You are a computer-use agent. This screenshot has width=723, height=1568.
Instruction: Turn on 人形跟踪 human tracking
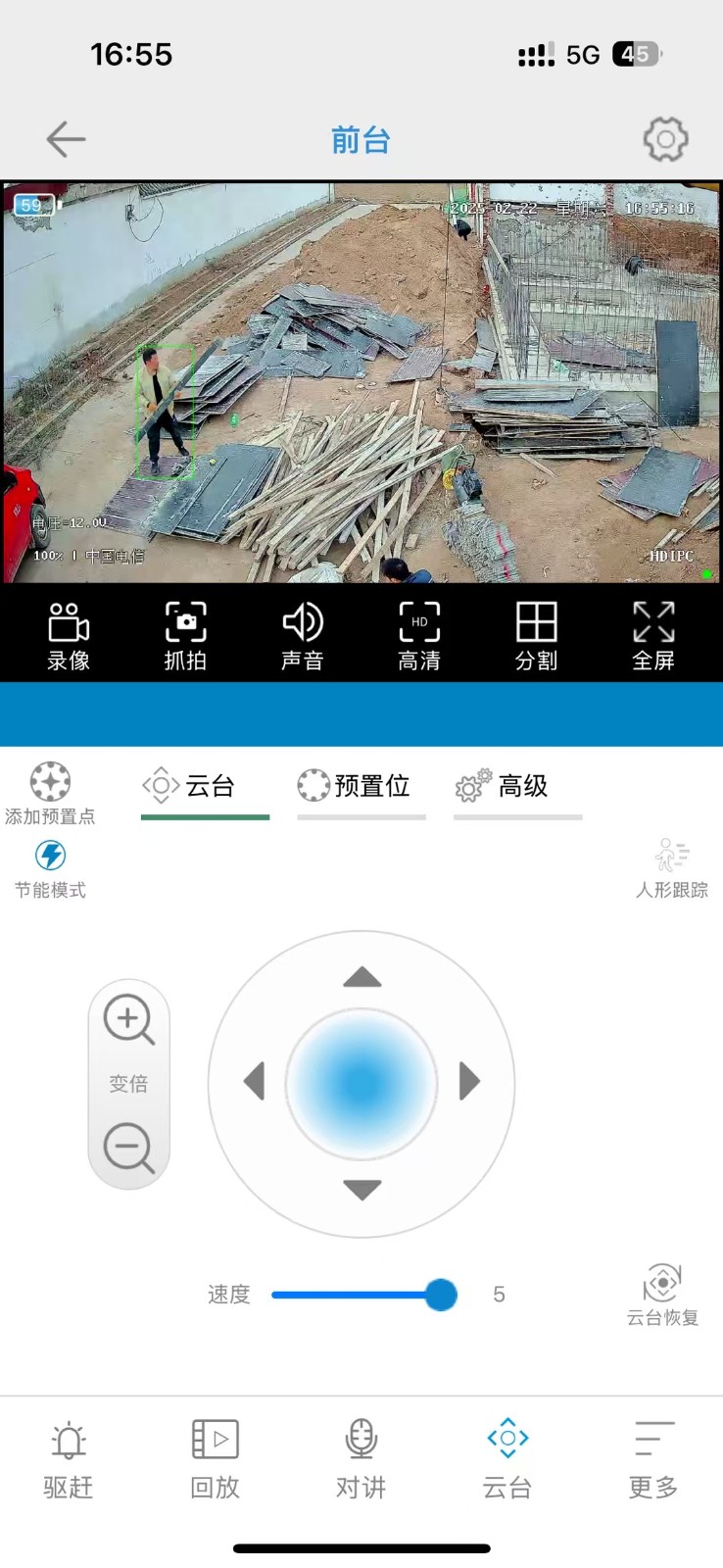click(x=671, y=869)
